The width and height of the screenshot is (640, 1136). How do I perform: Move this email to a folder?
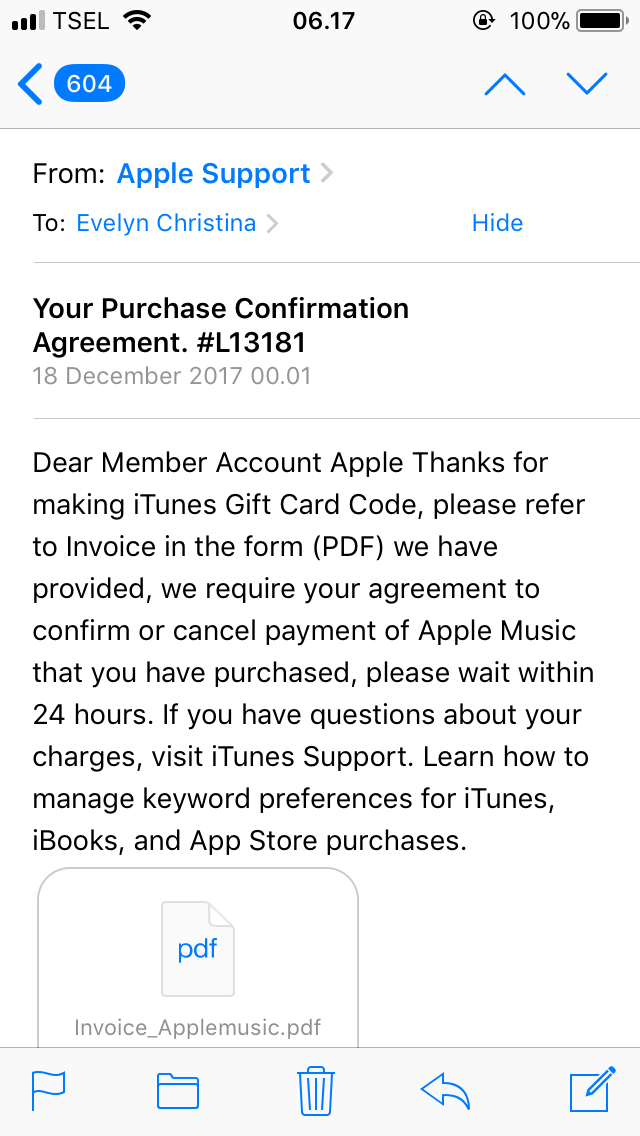(x=178, y=1090)
